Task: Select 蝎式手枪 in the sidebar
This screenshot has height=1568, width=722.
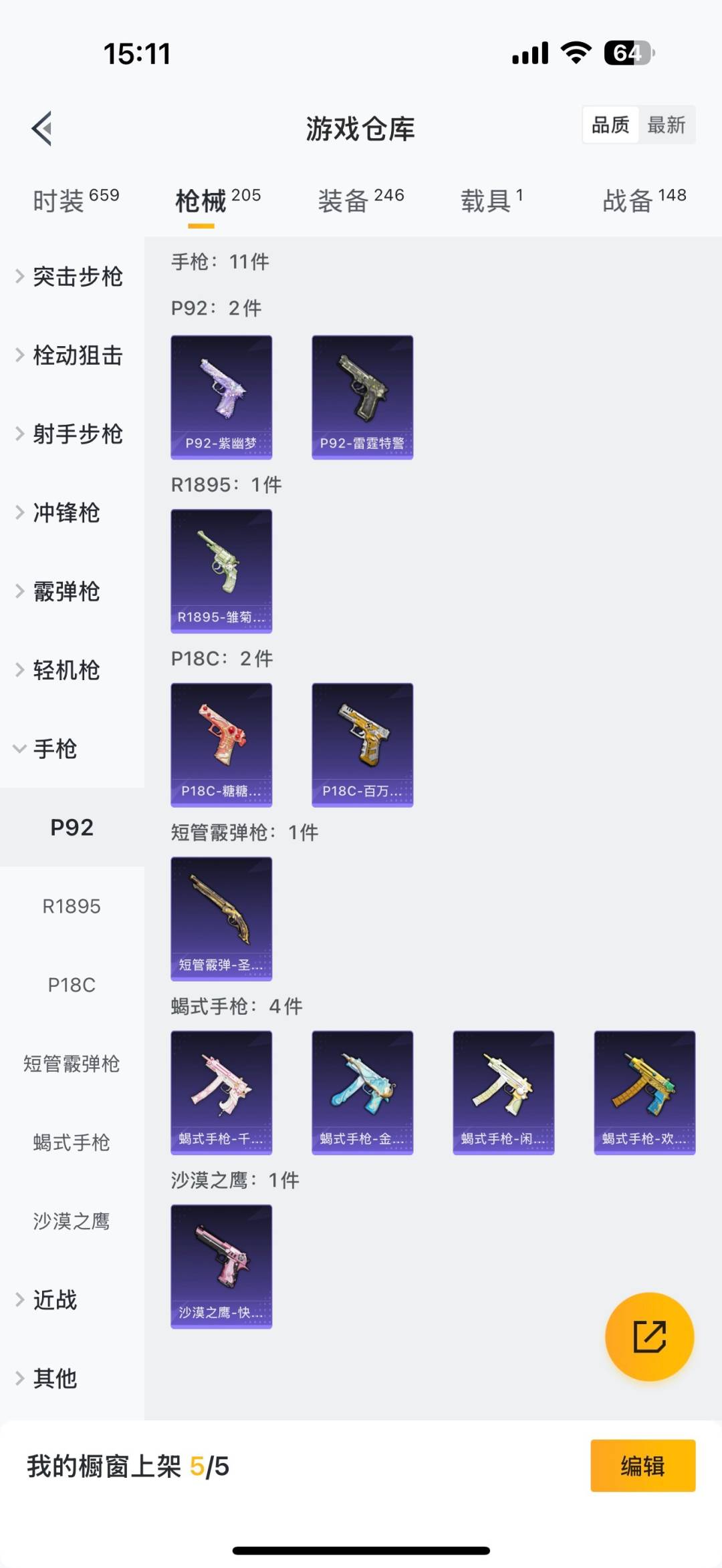Action: [x=72, y=1143]
